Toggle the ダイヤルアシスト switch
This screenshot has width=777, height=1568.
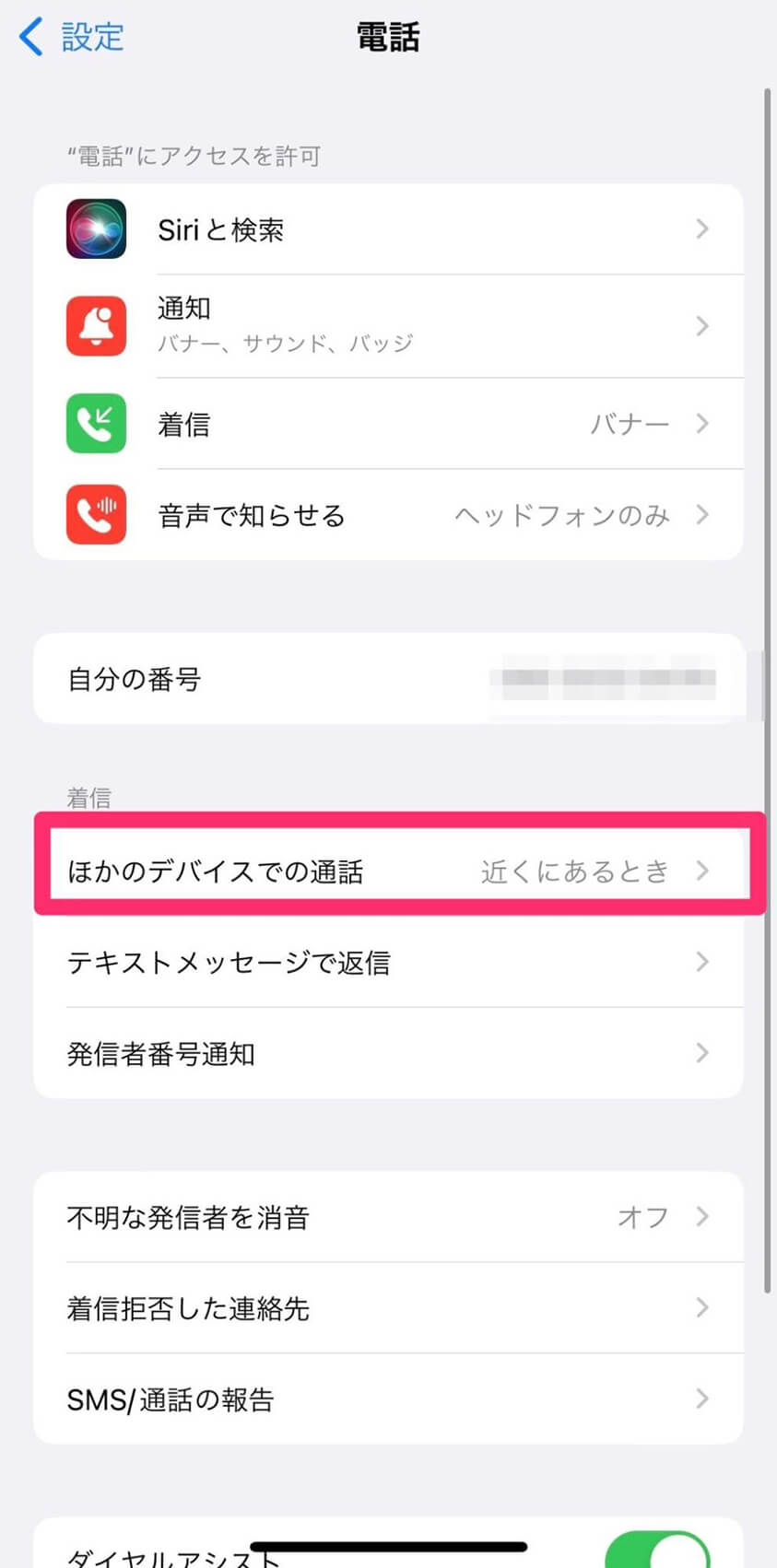(658, 1552)
